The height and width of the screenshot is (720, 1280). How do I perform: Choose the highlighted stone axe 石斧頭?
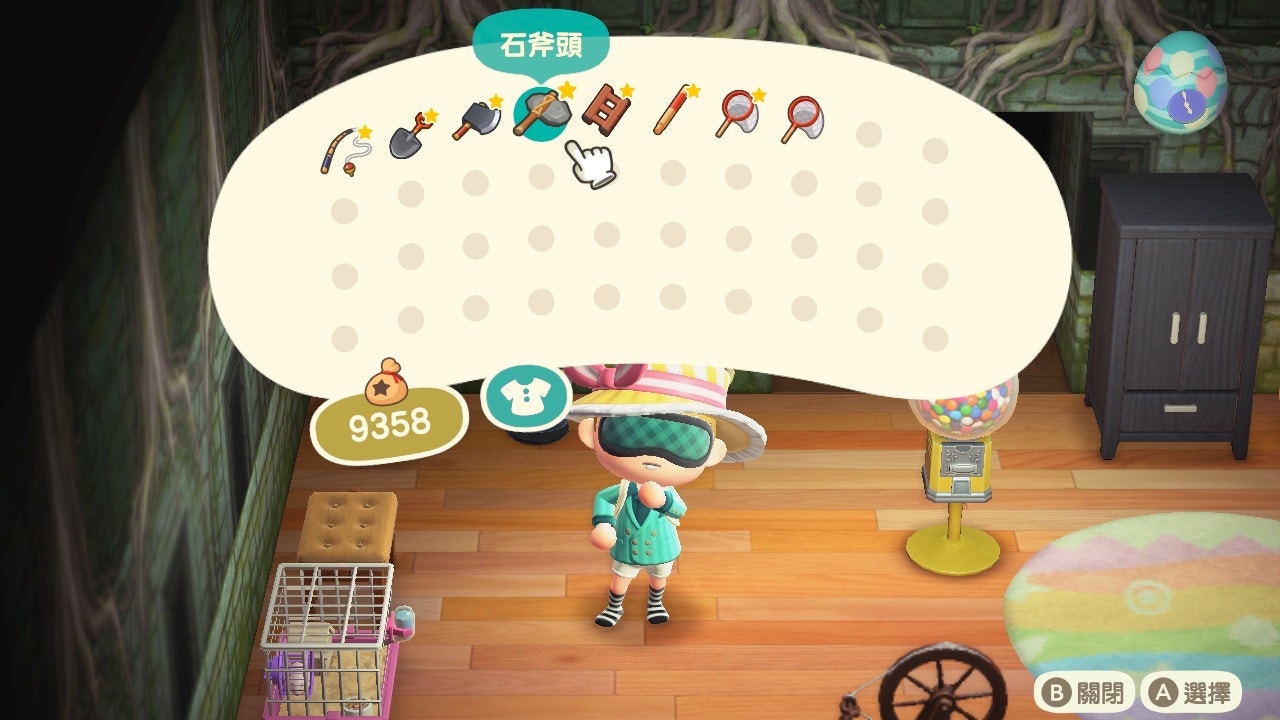(541, 112)
